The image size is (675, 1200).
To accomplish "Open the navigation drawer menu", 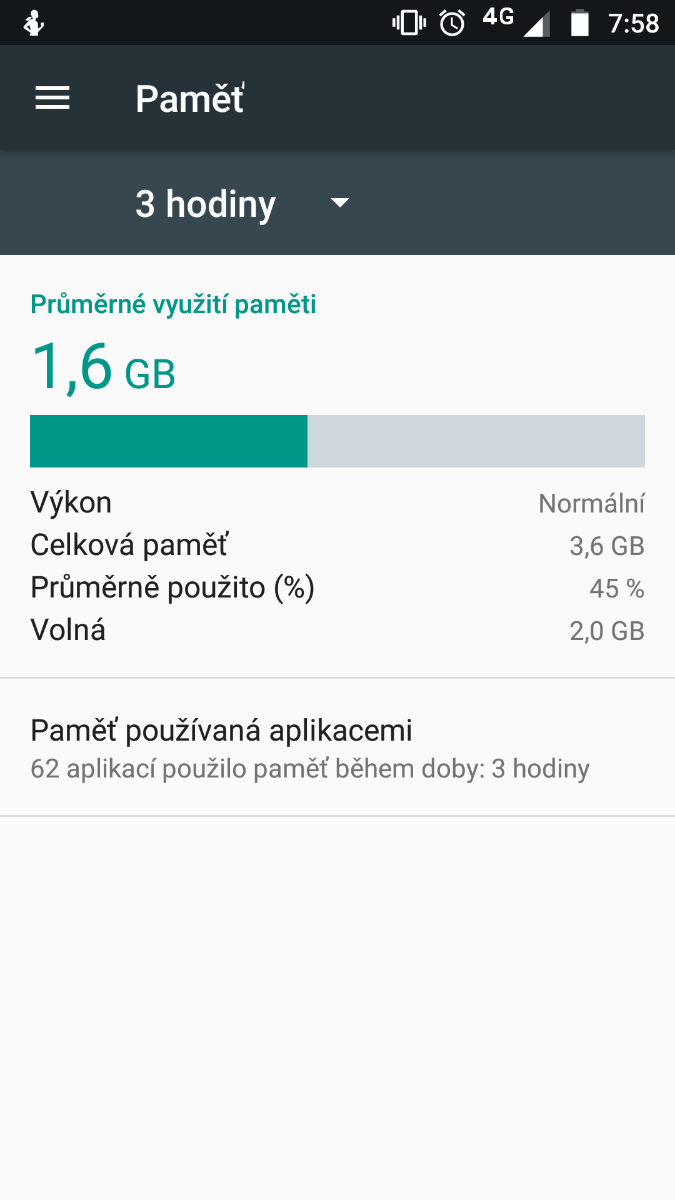I will pos(53,98).
